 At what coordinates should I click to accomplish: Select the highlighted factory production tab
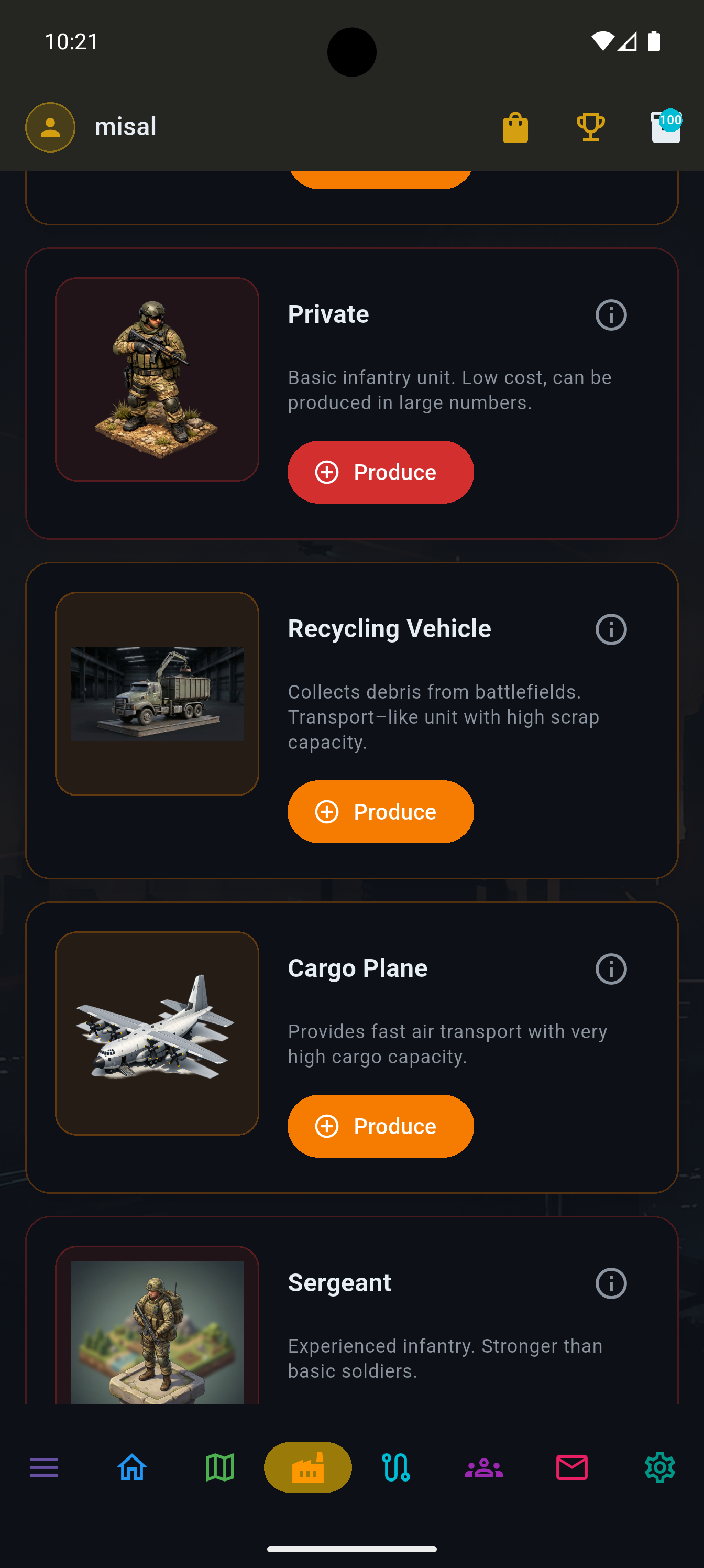pos(307,1467)
